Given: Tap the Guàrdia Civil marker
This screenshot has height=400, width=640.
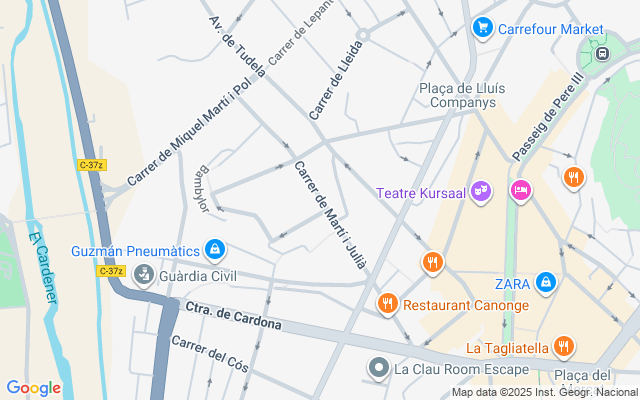Looking at the screenshot, I should coord(144,272).
